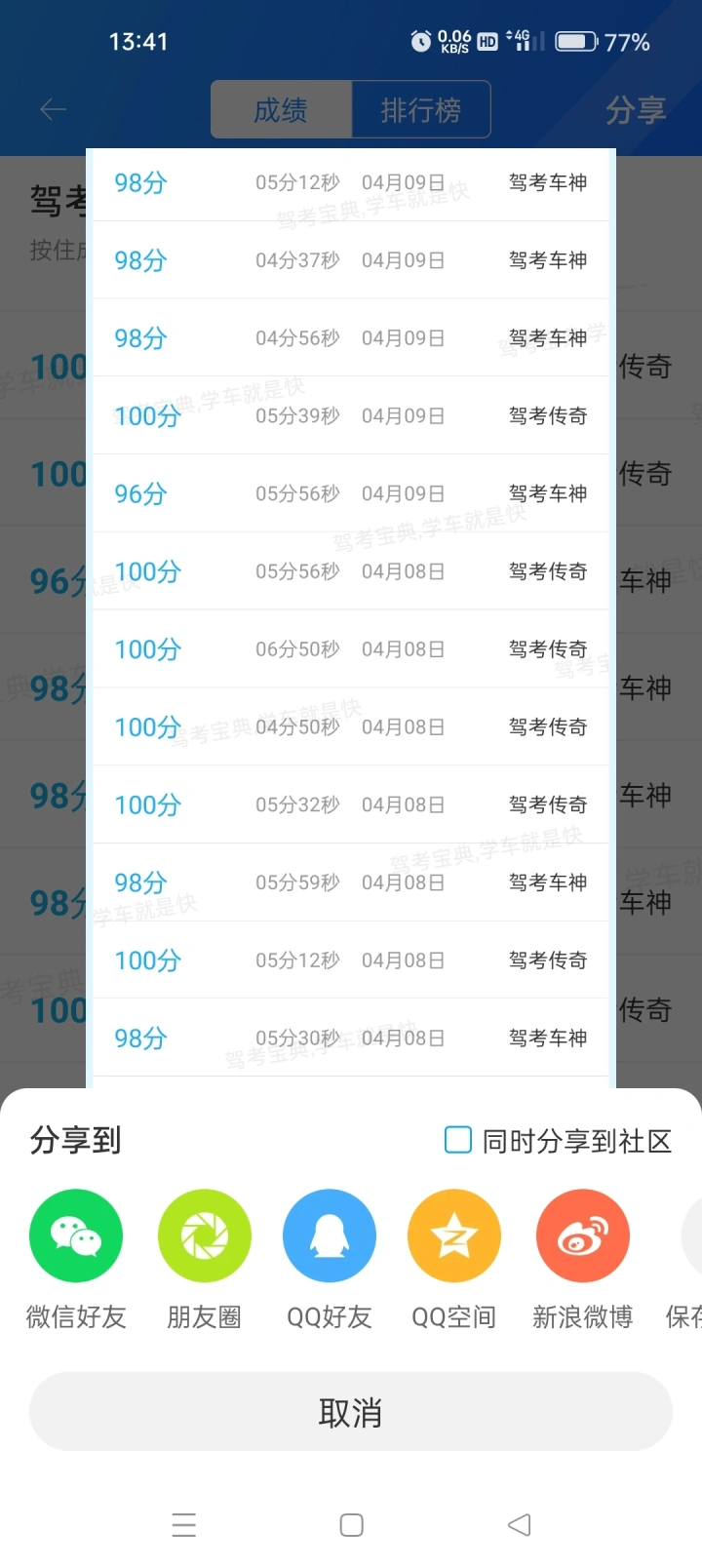Cancel sharing with 取消 button
The image size is (702, 1568).
351,1412
